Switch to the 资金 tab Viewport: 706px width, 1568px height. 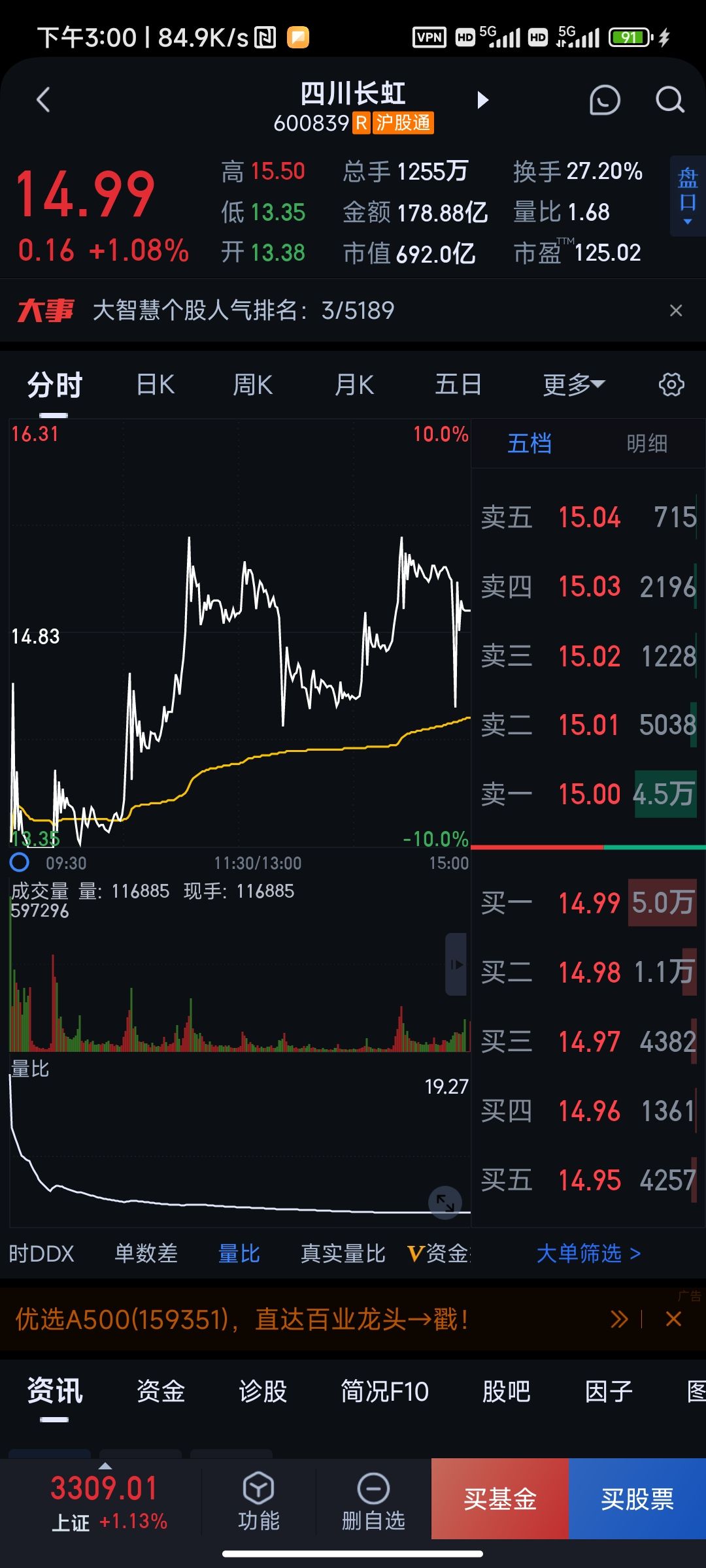pyautogui.click(x=161, y=1392)
